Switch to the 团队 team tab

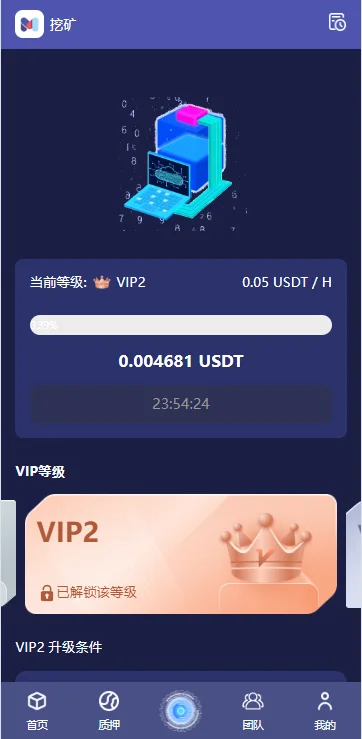[253, 710]
